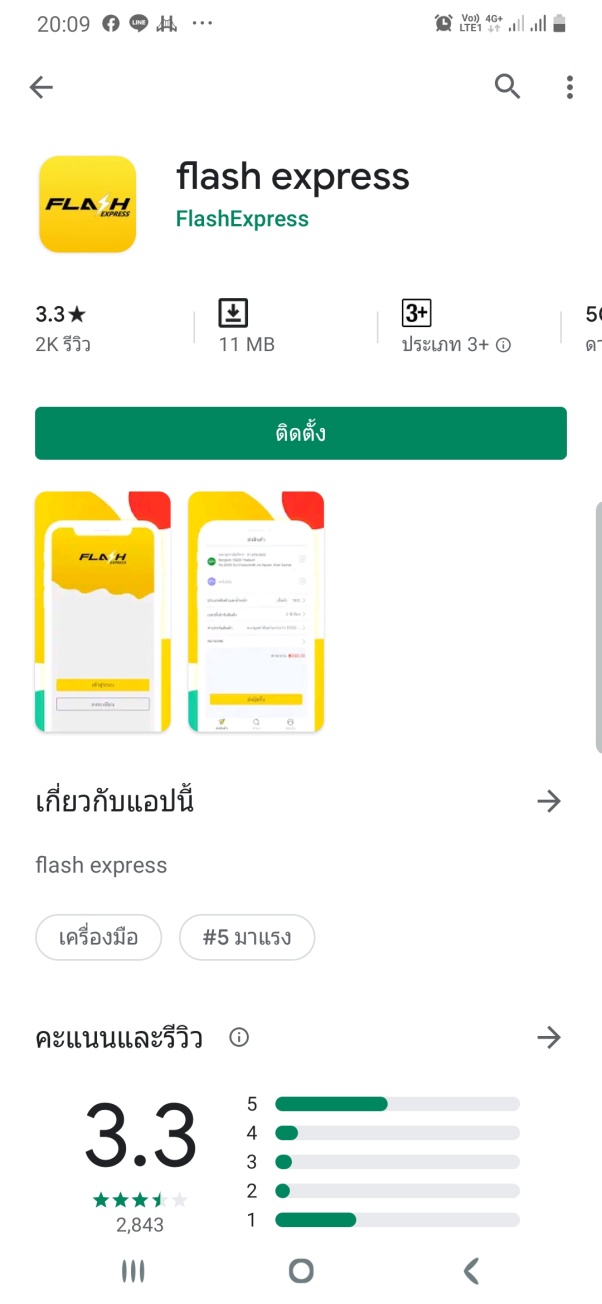
Task: View the first app screenshot
Action: [x=103, y=612]
